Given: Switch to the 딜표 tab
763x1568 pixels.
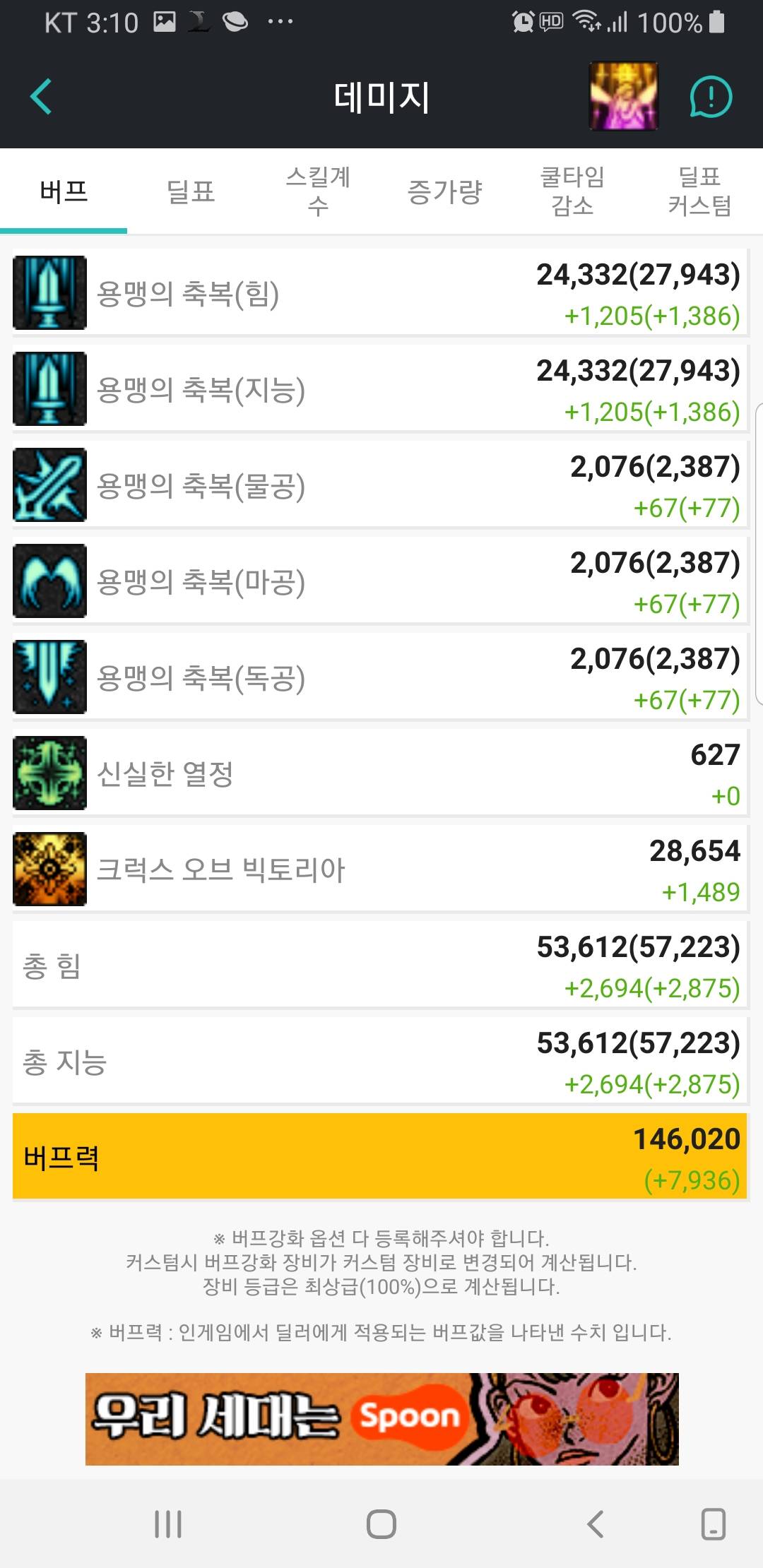Looking at the screenshot, I should [x=190, y=191].
